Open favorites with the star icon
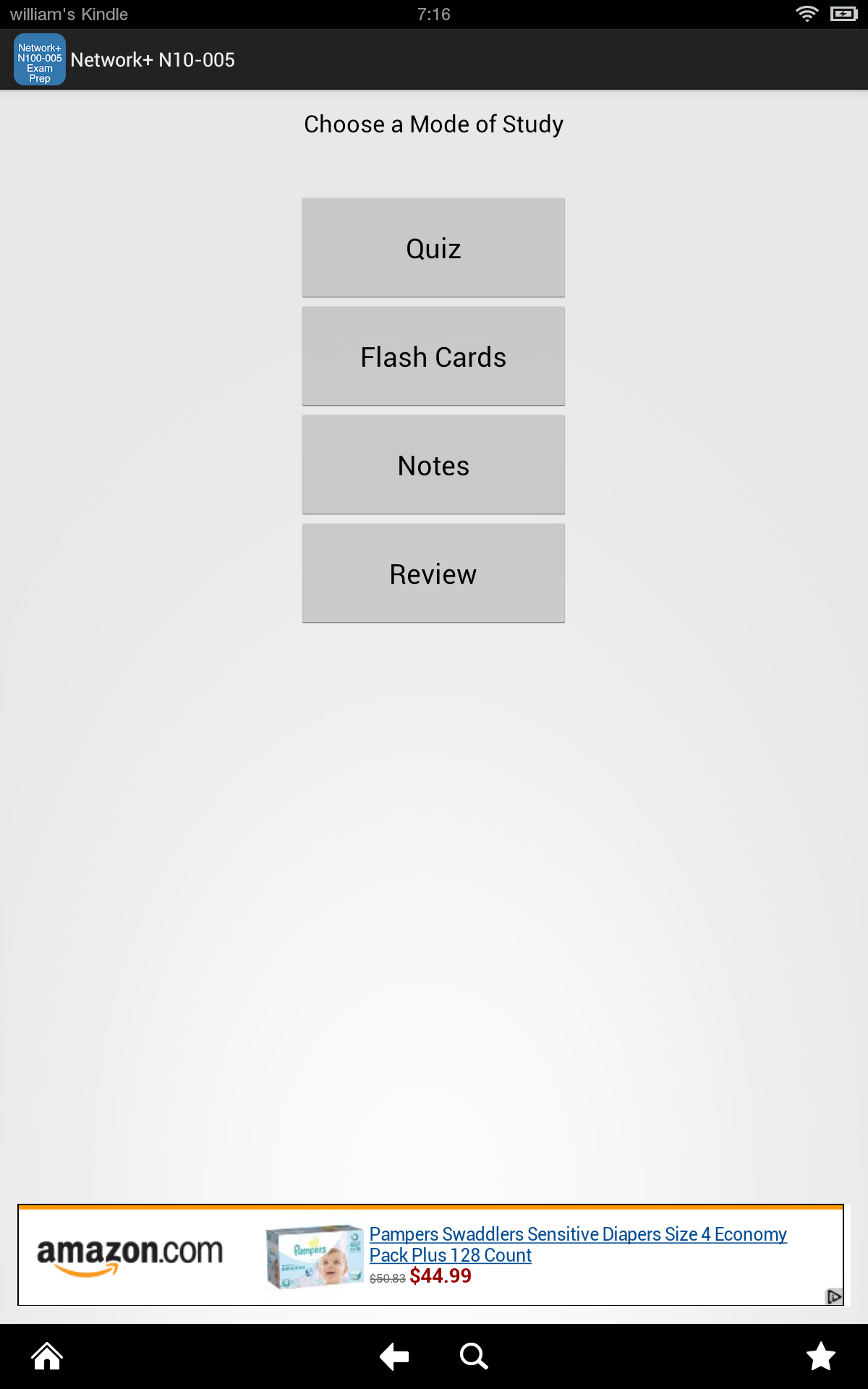Screen dimensions: 868x1389 [821, 1356]
